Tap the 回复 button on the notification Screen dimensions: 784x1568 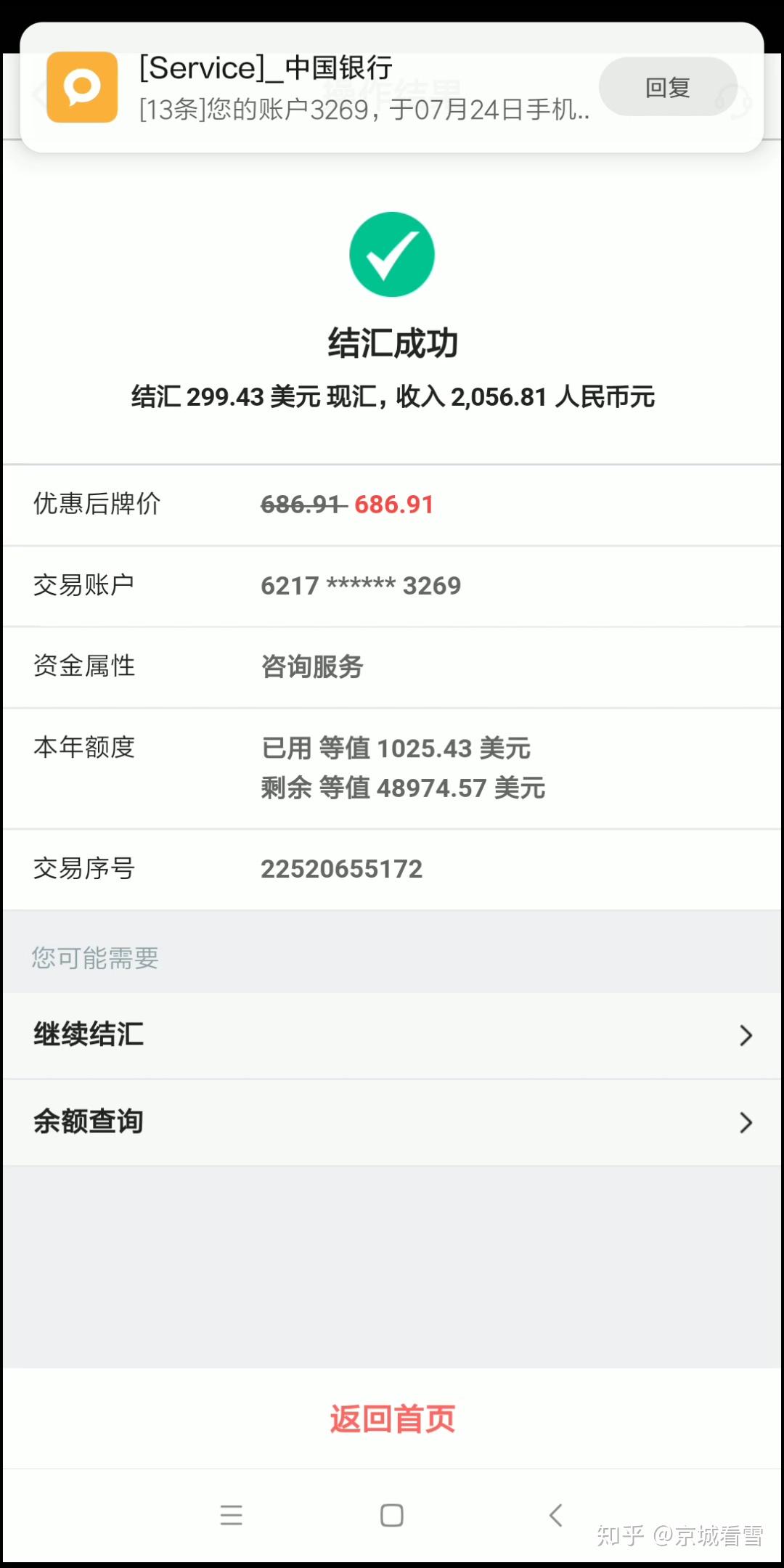[668, 86]
